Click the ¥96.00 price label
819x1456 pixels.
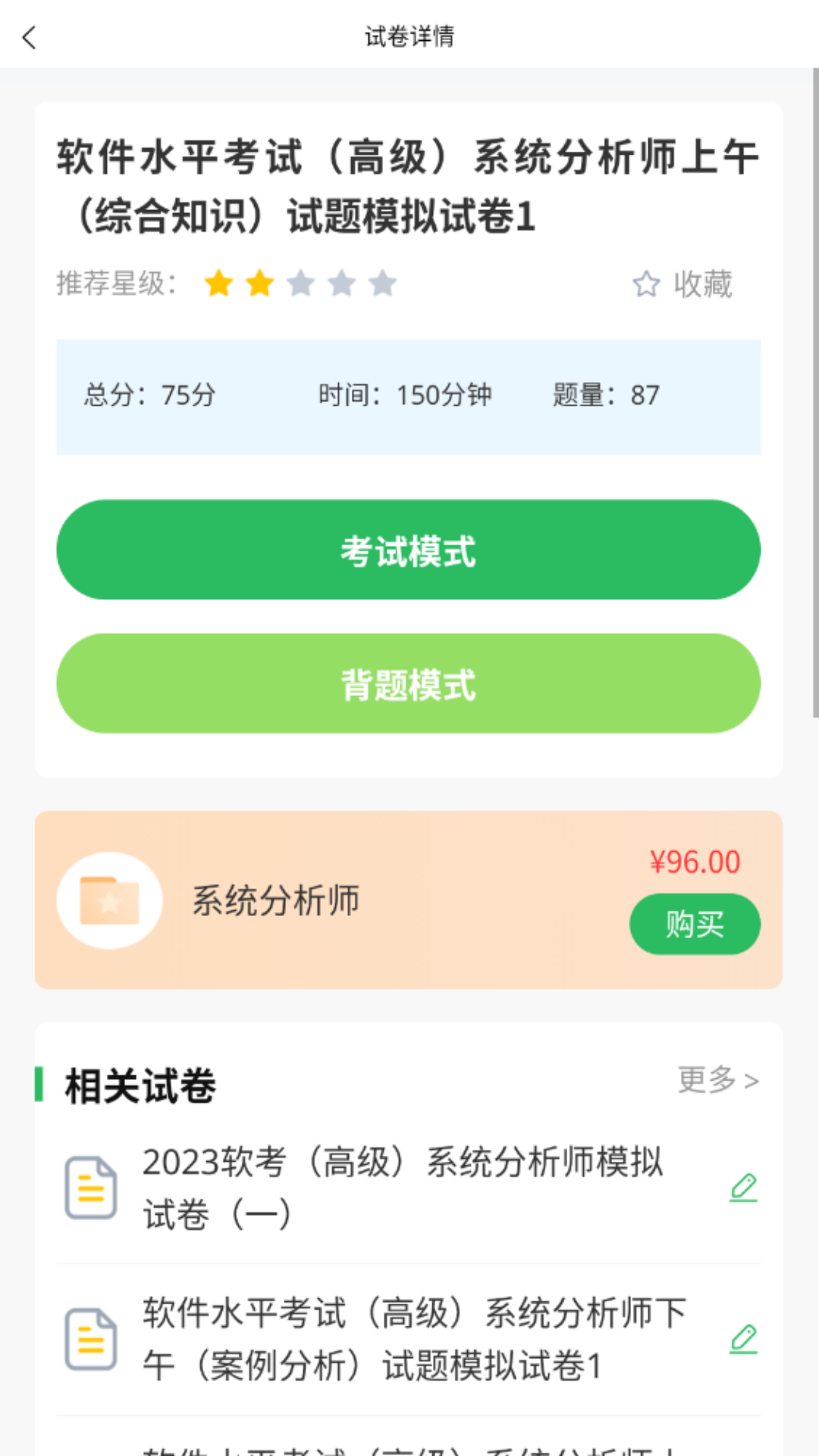pyautogui.click(x=695, y=862)
